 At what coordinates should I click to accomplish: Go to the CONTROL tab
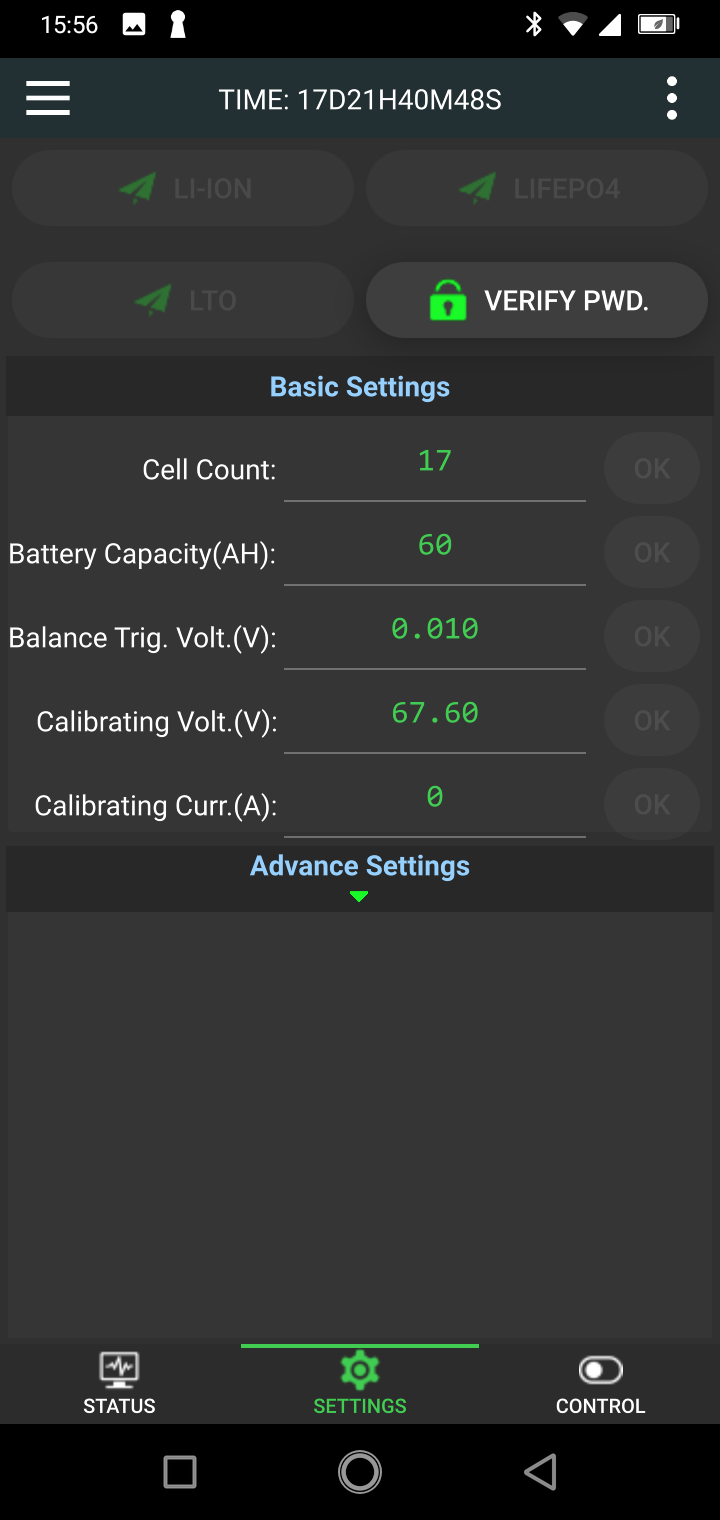(600, 1383)
